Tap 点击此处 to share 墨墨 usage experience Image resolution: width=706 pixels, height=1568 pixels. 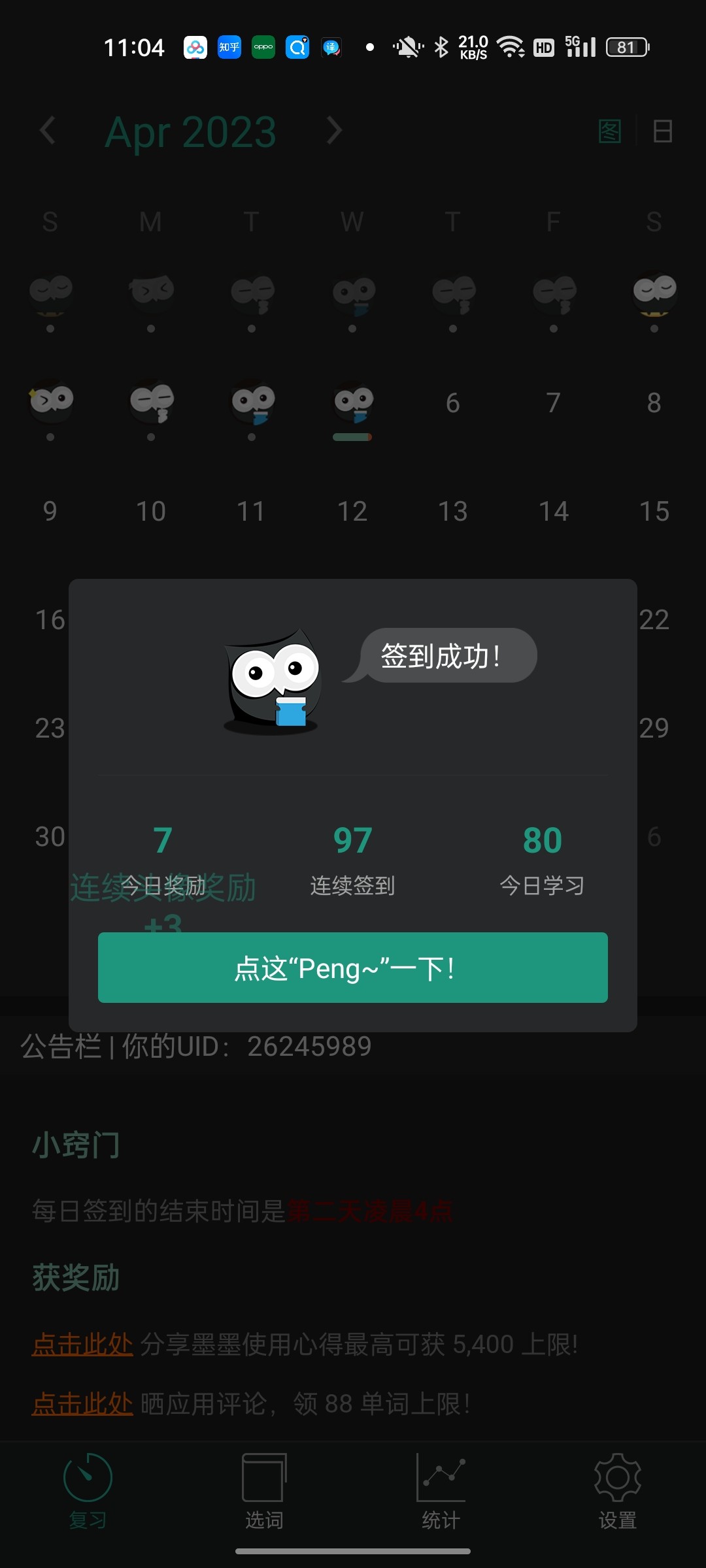tap(82, 1345)
